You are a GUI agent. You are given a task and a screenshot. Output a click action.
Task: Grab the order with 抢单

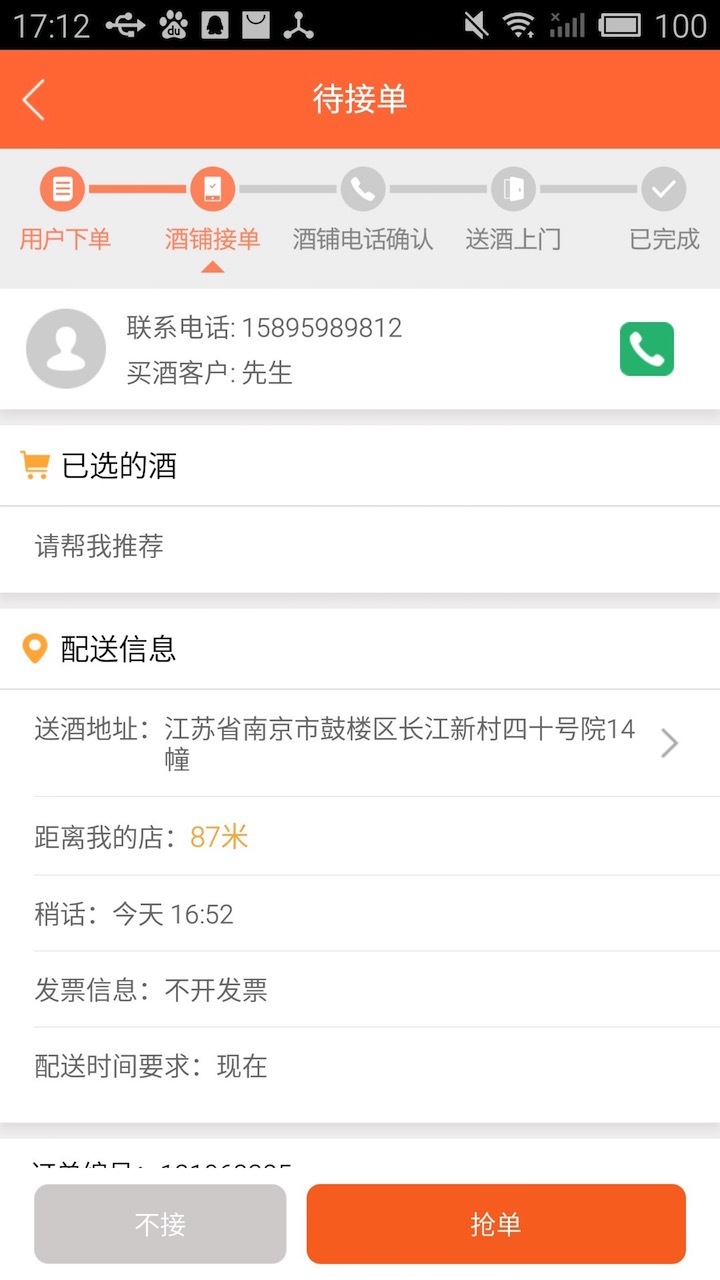[x=496, y=1224]
